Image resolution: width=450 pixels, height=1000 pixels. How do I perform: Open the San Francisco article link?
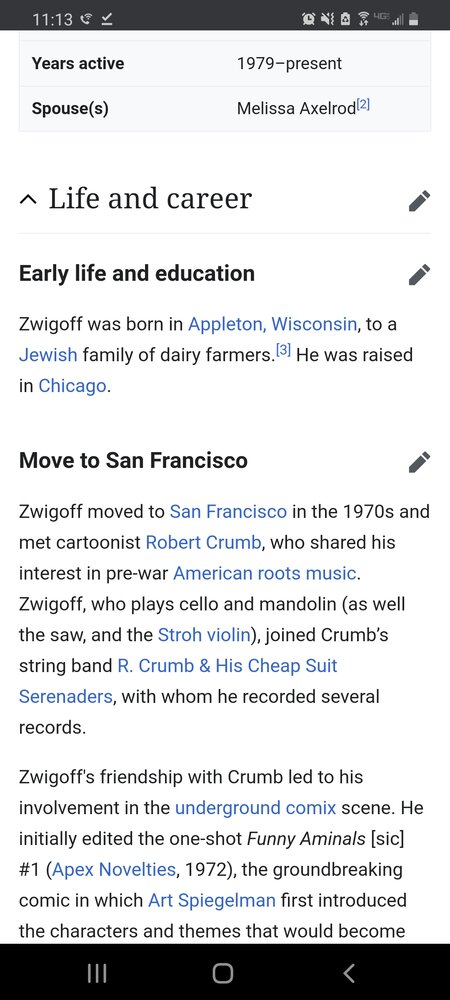228,511
